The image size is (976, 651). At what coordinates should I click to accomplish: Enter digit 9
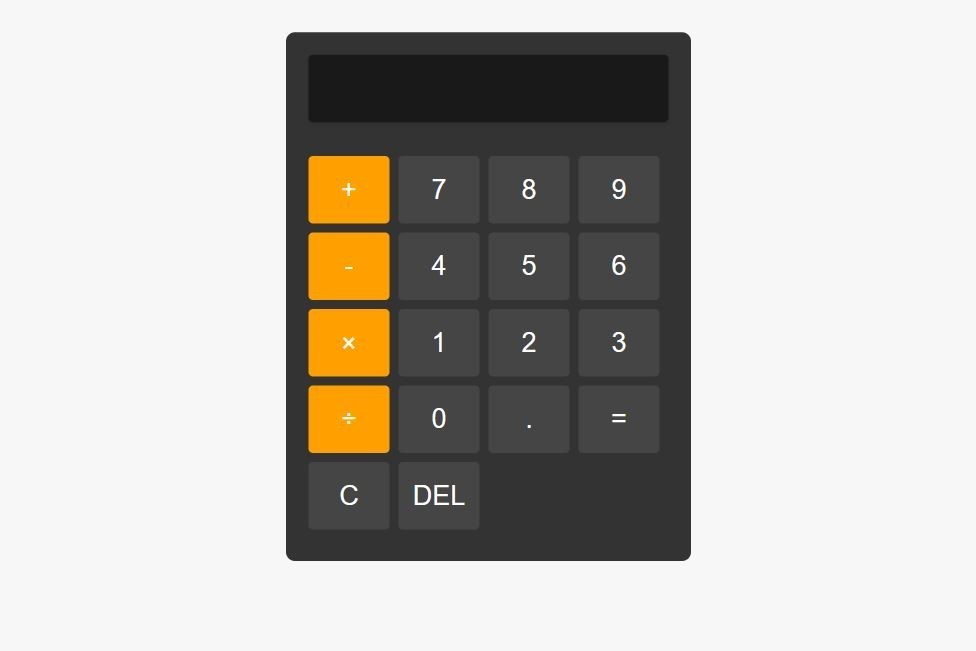618,189
